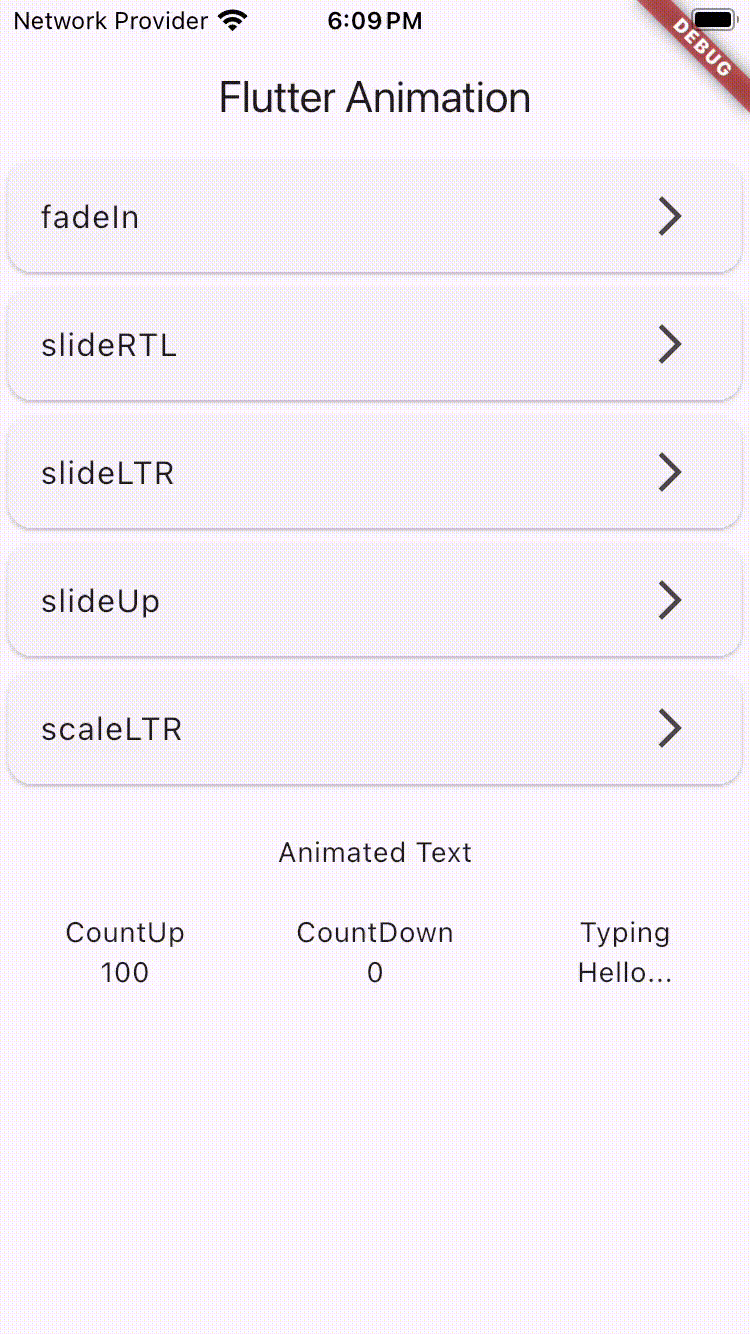Click the CountDown counter label
750x1334 pixels.
(x=374, y=932)
